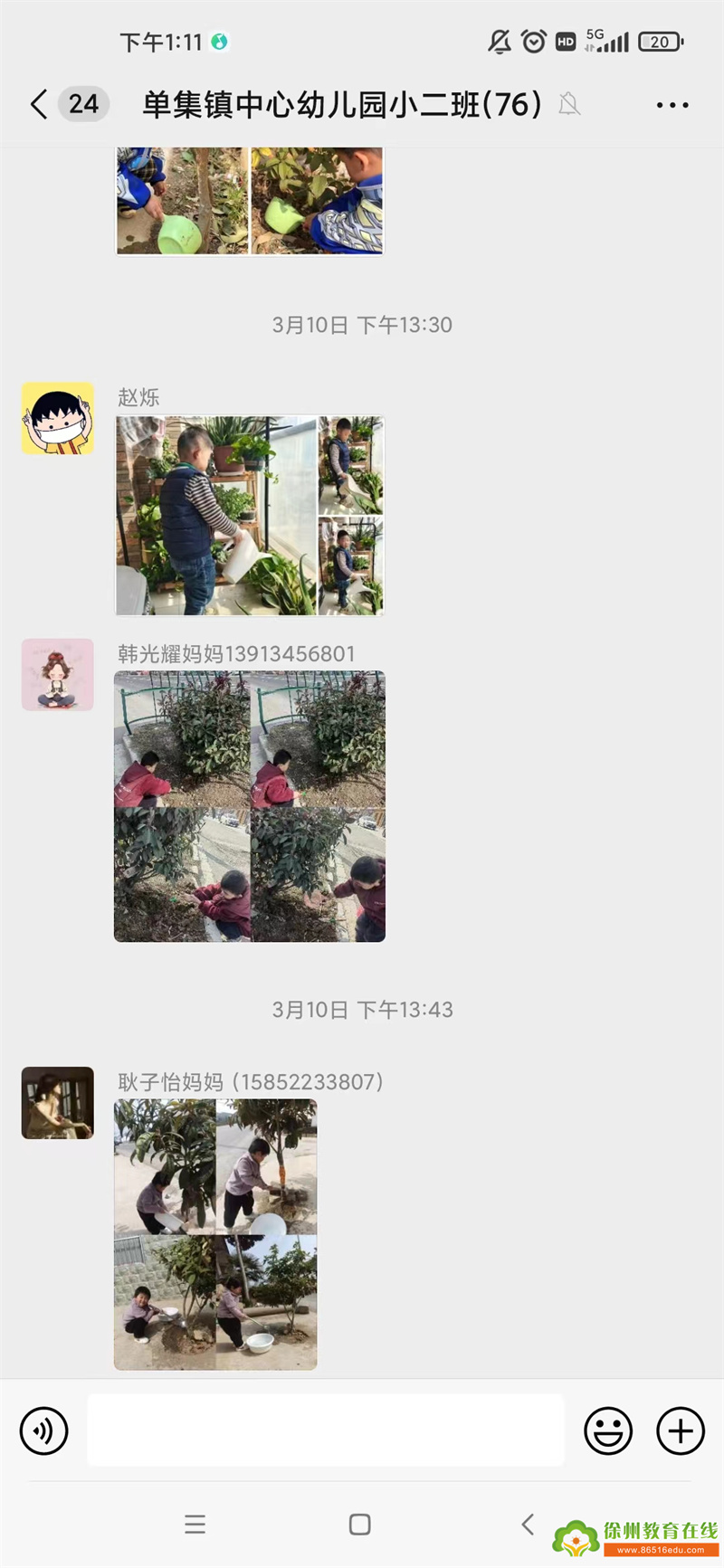Open the group chat overflow menu
The width and height of the screenshot is (724, 1568).
(672, 105)
